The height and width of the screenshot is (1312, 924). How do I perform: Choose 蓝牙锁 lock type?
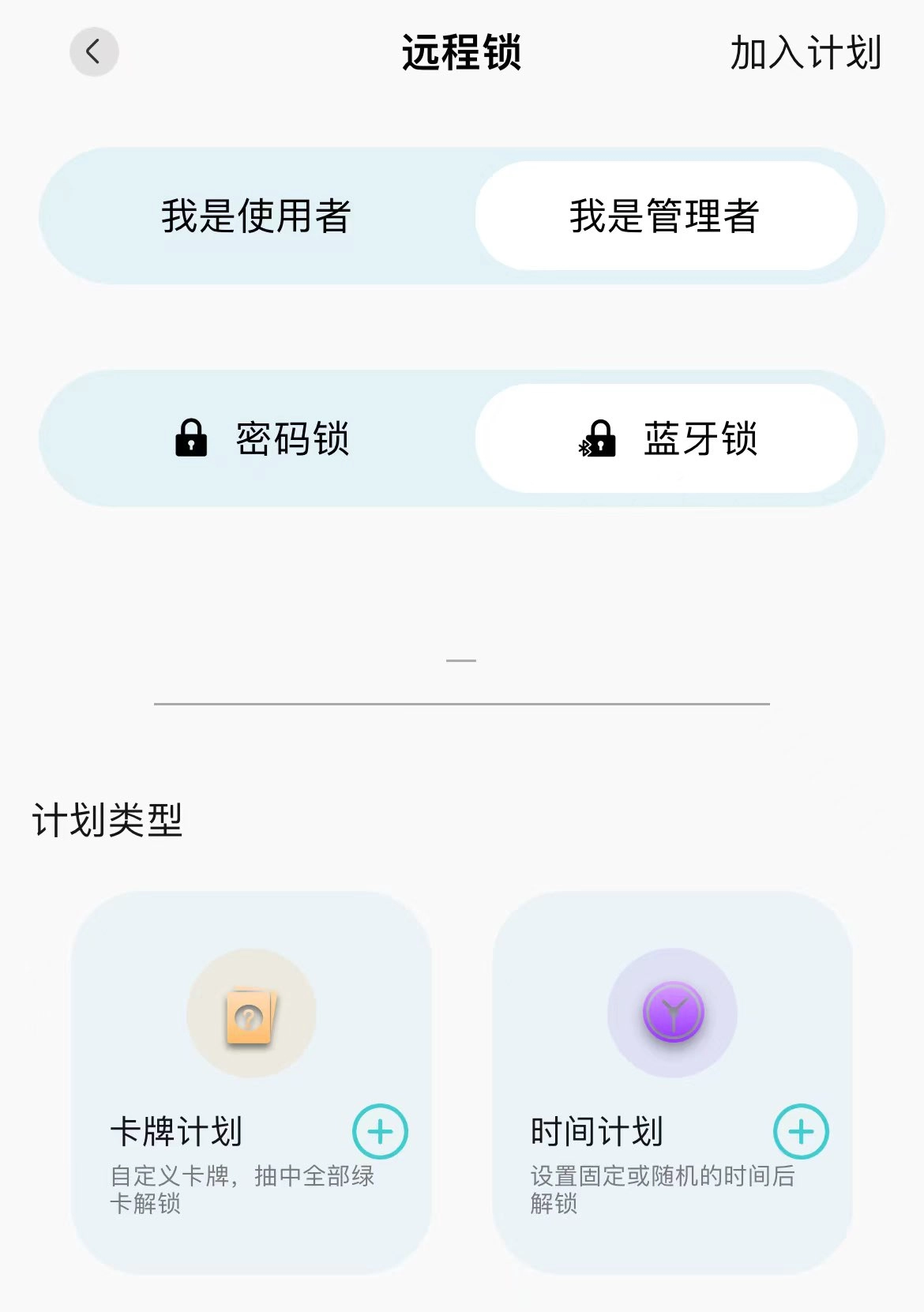coord(666,438)
